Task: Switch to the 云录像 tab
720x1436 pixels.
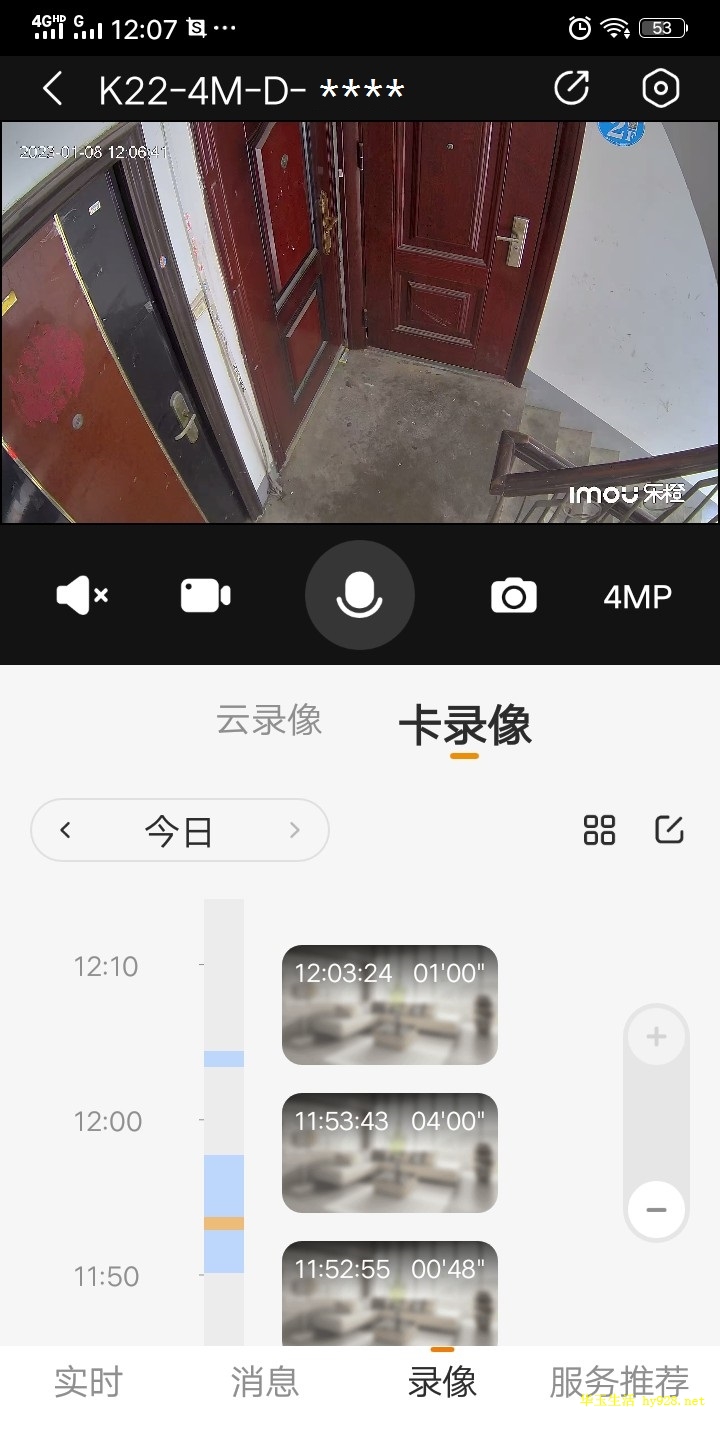Action: point(269,721)
